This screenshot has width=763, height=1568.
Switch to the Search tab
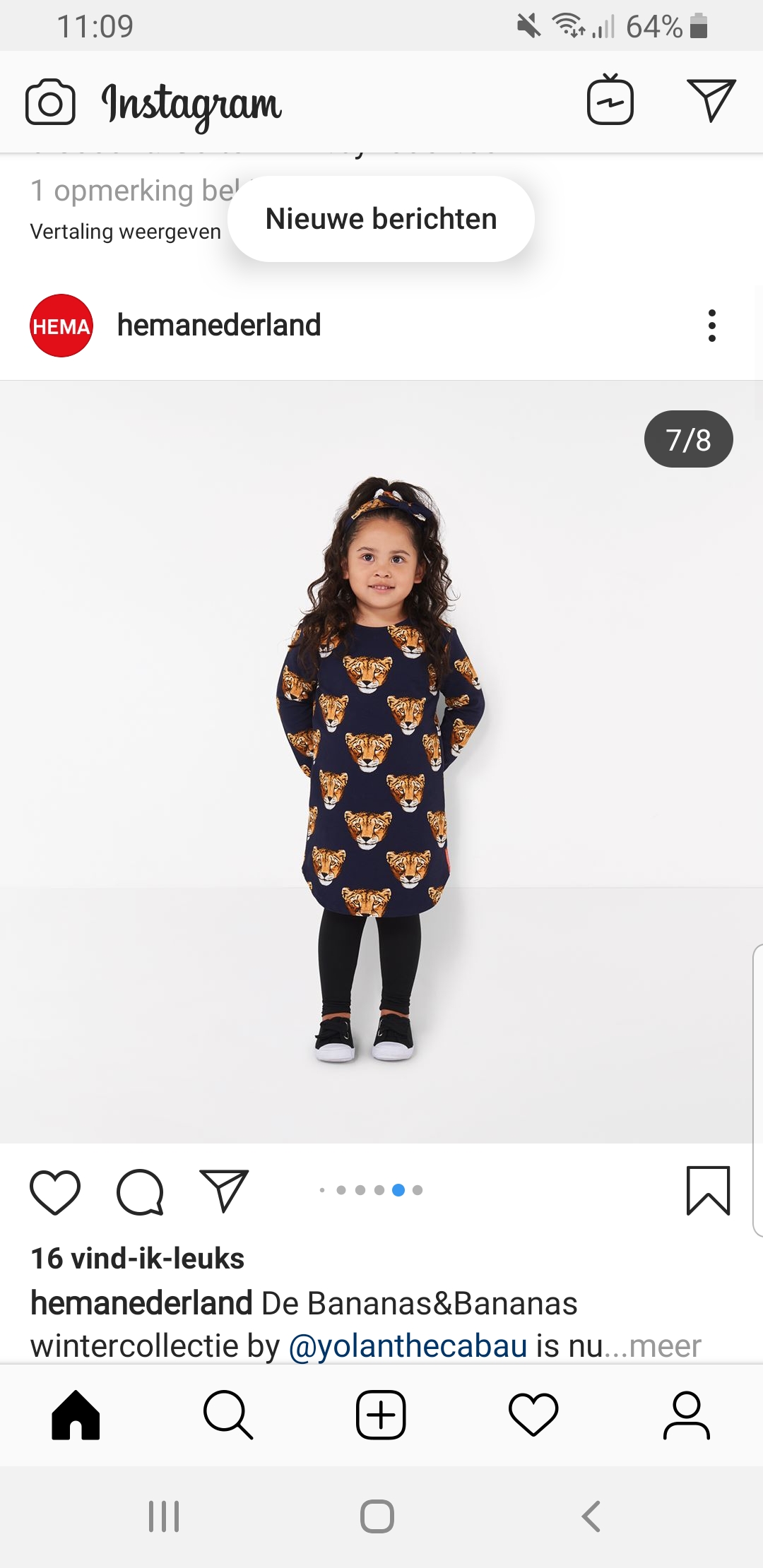pyautogui.click(x=228, y=1415)
